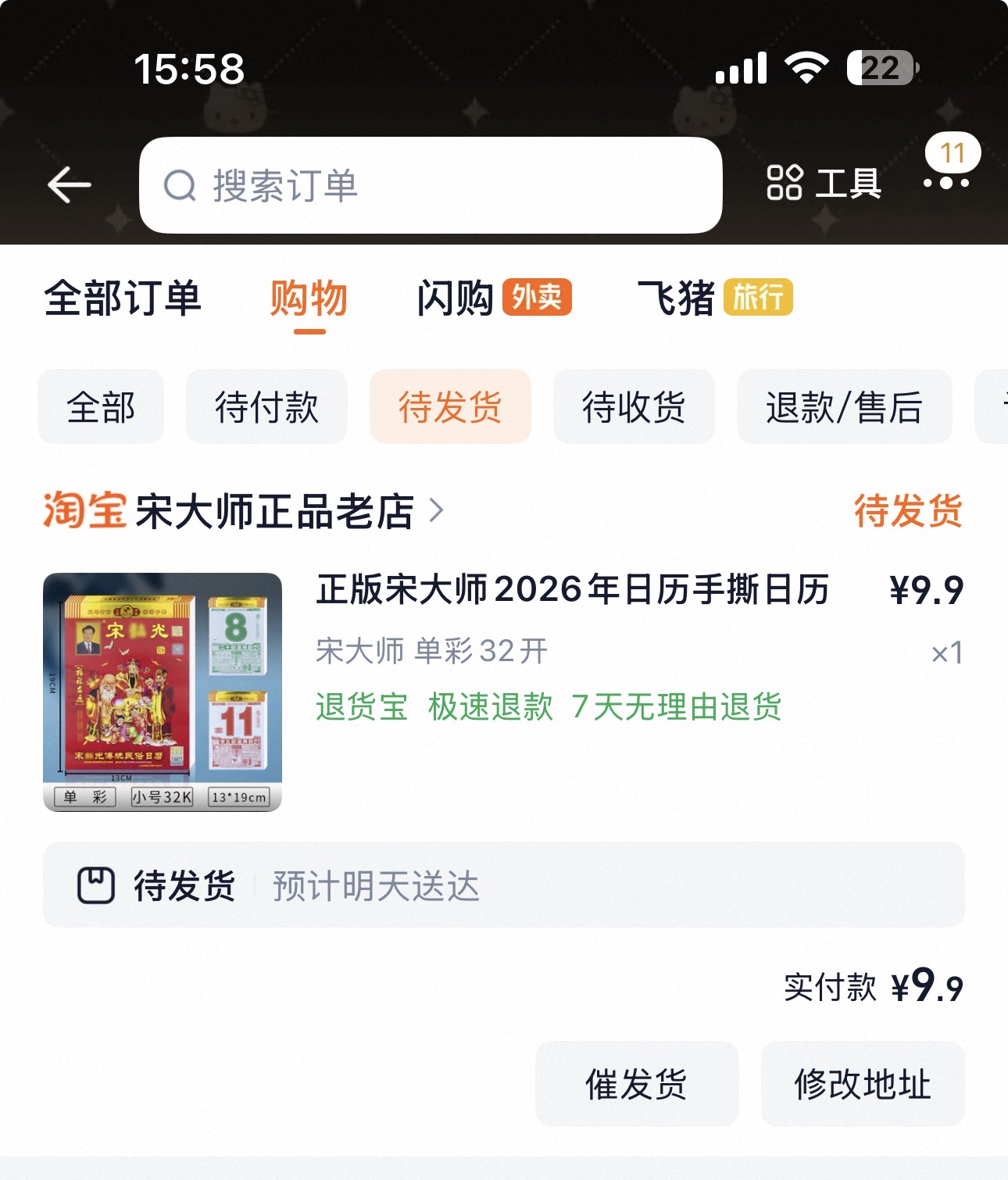View 退款/售后 orders
Screen dimensions: 1008x1180
pos(844,407)
